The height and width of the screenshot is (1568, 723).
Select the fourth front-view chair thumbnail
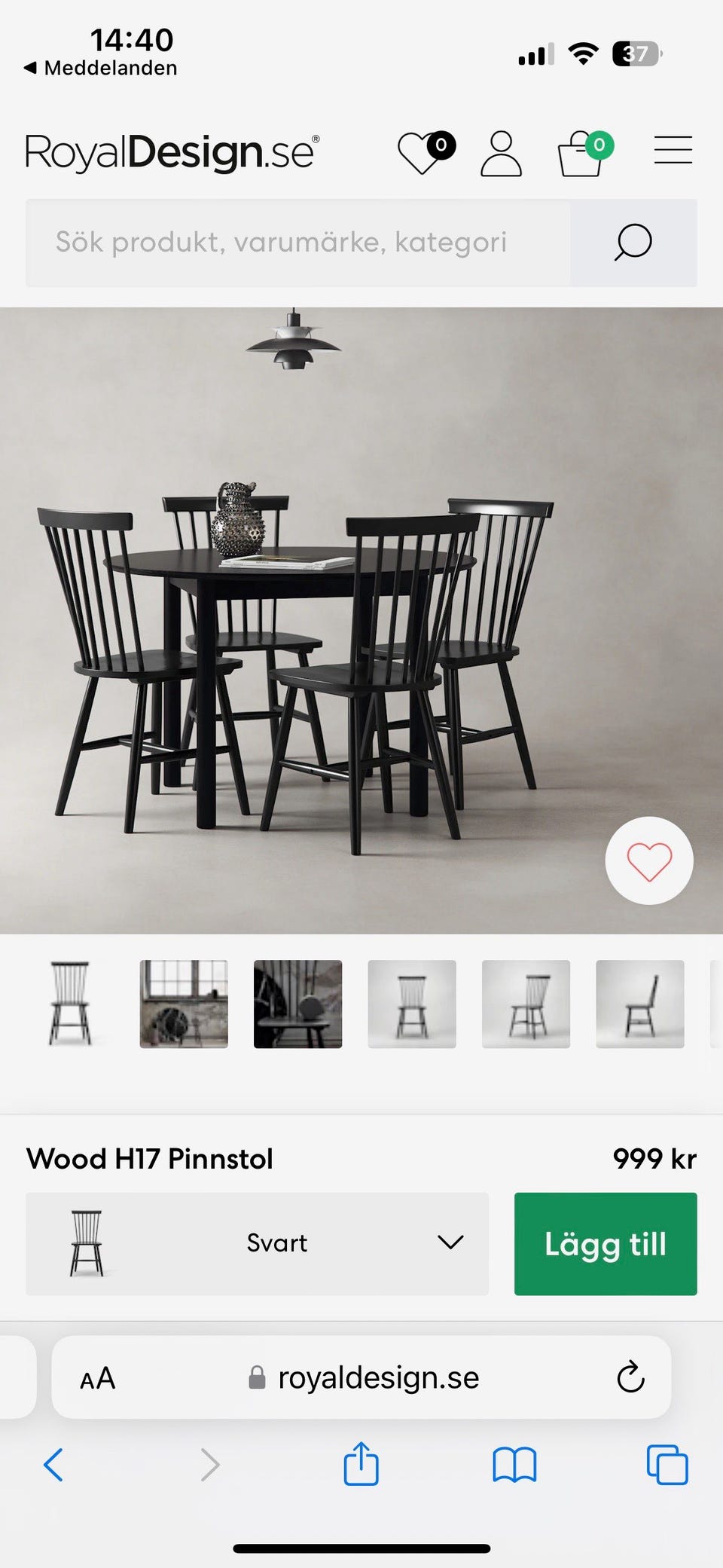412,1004
